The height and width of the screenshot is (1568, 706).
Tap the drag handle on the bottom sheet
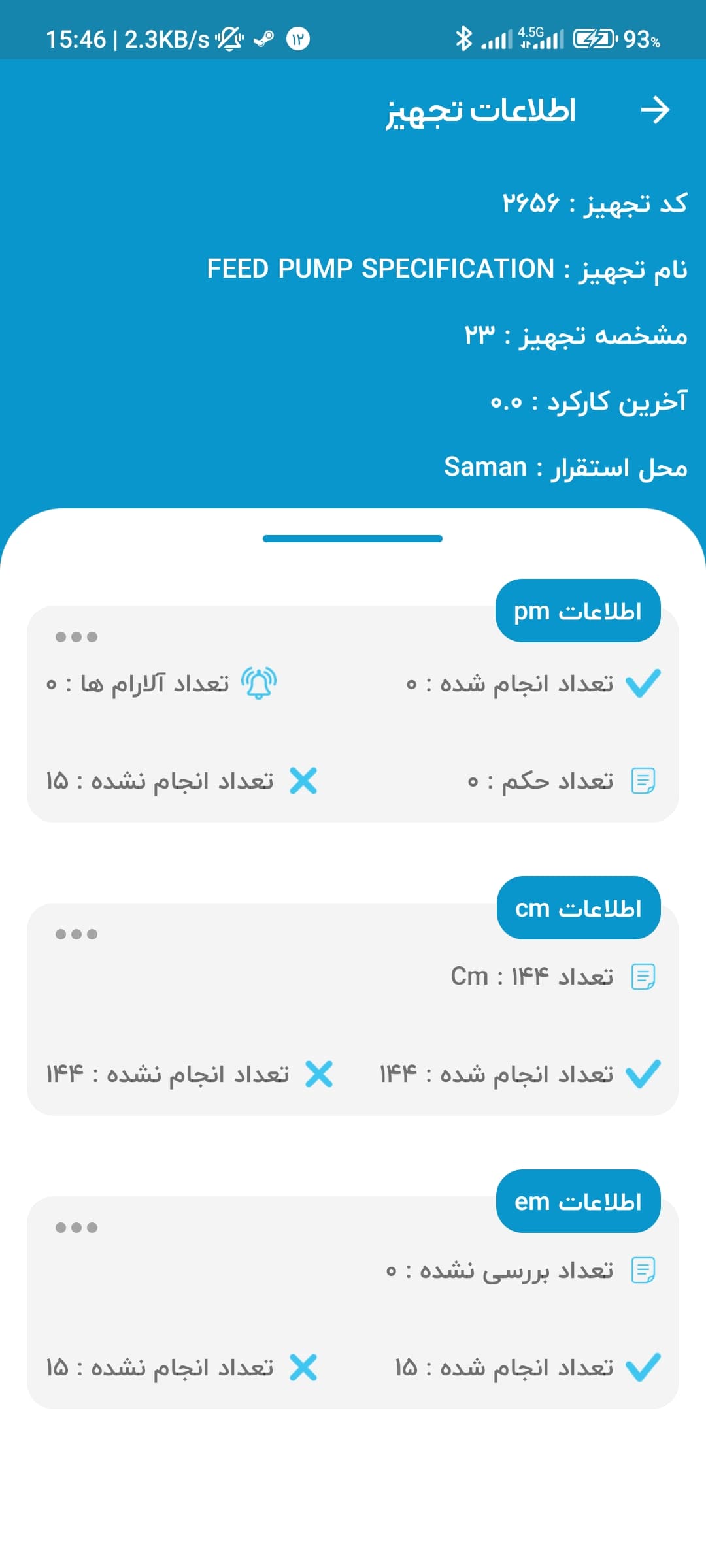[x=353, y=538]
